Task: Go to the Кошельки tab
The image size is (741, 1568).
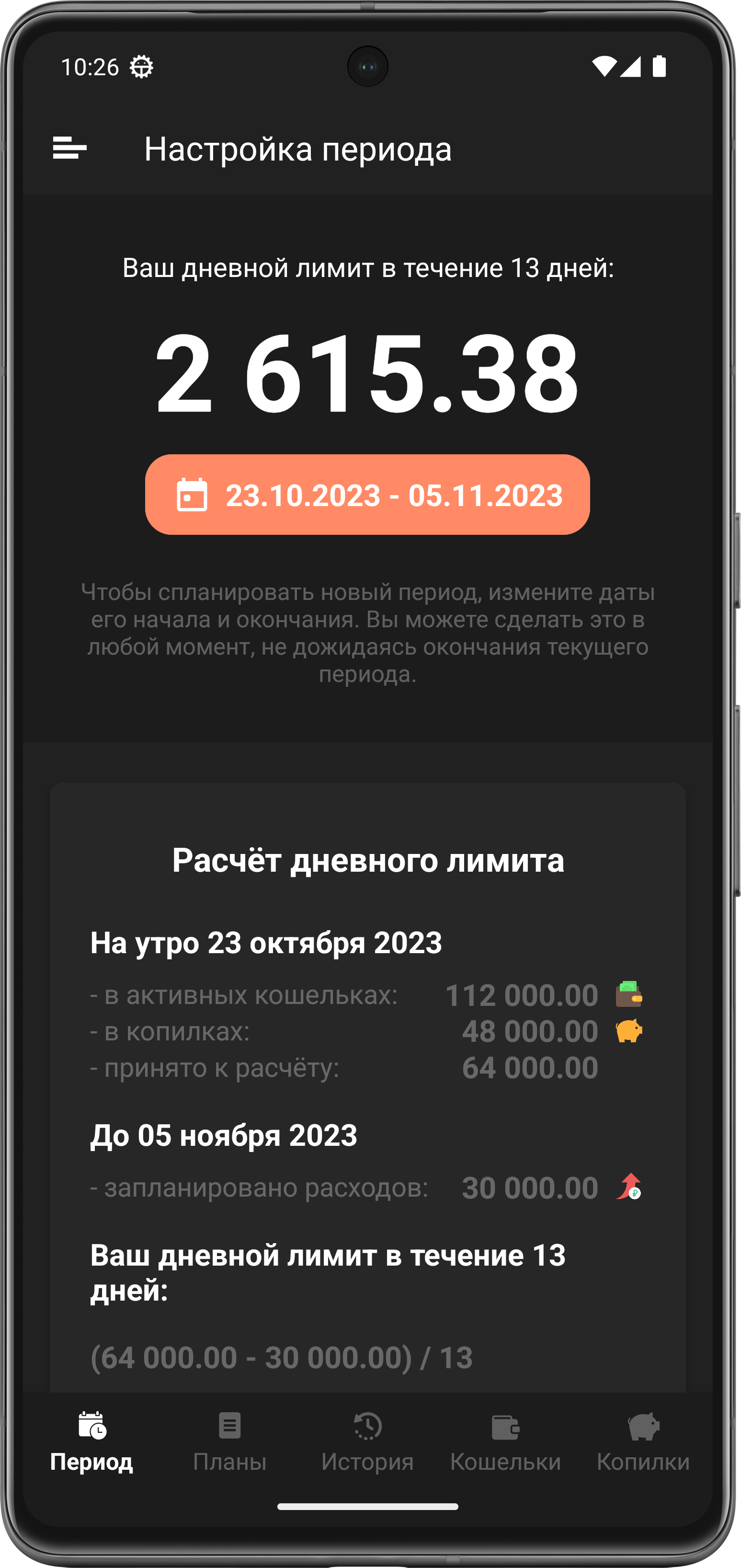Action: [x=505, y=1441]
